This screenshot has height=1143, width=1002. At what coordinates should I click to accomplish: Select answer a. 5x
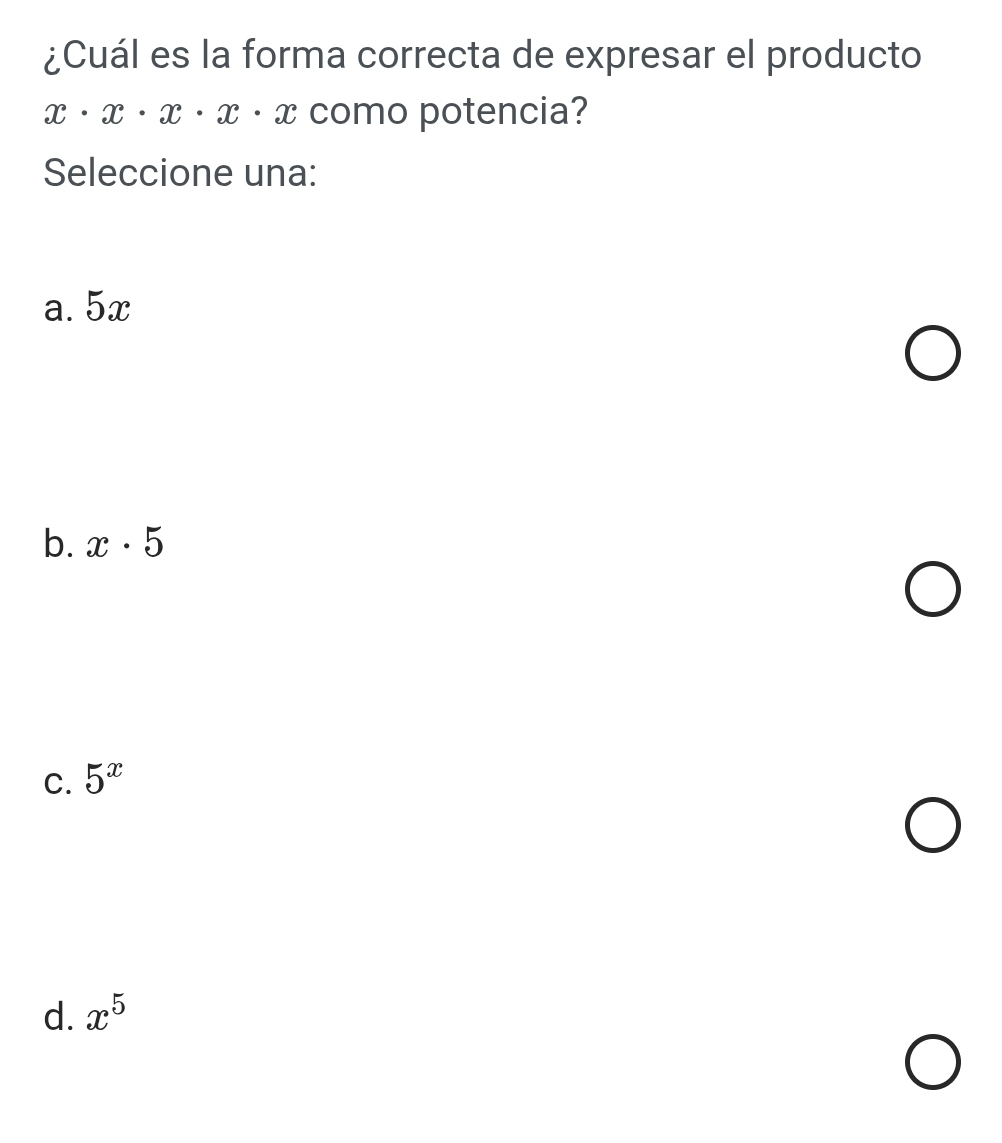[x=934, y=356]
